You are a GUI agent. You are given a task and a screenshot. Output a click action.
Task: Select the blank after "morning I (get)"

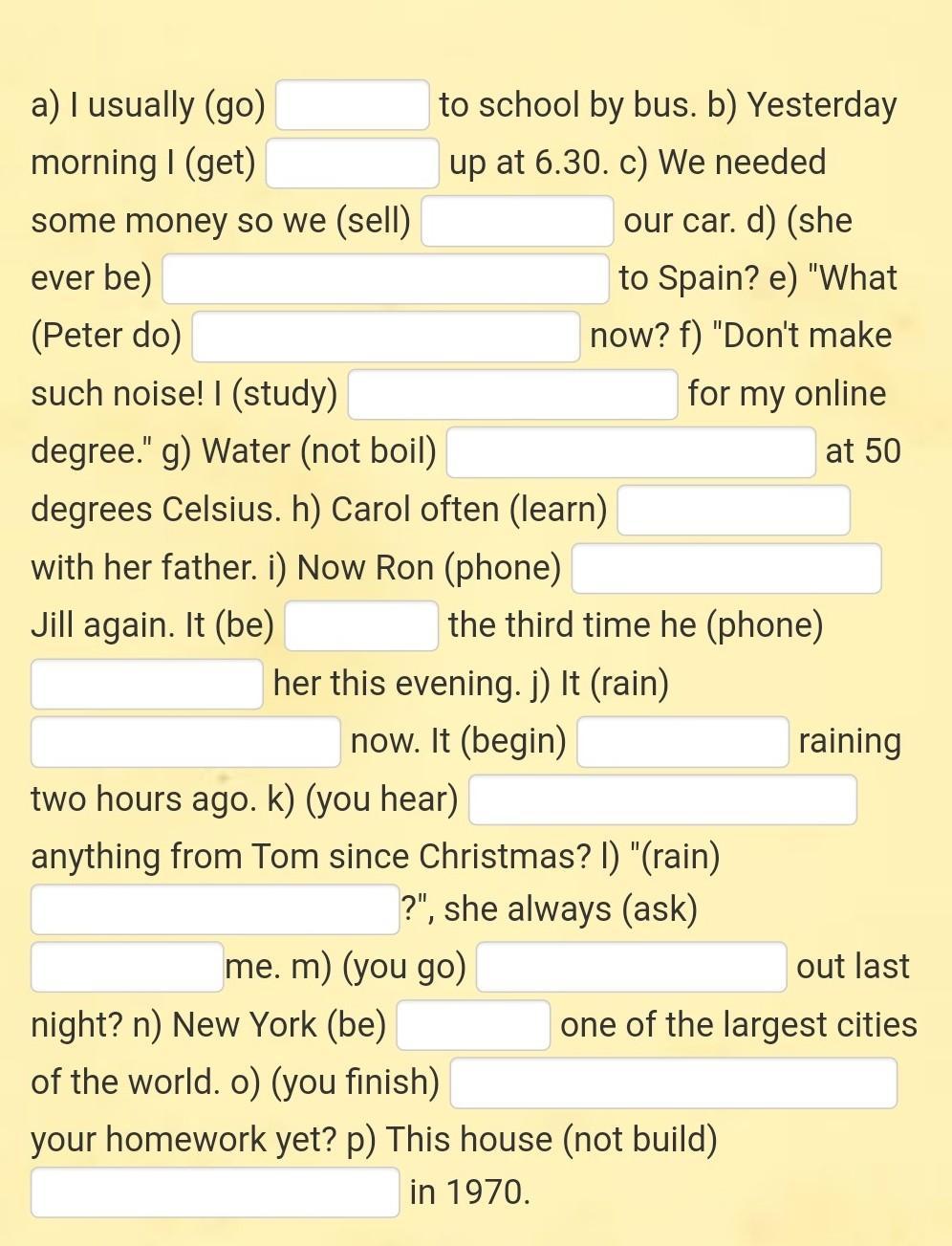point(352,163)
